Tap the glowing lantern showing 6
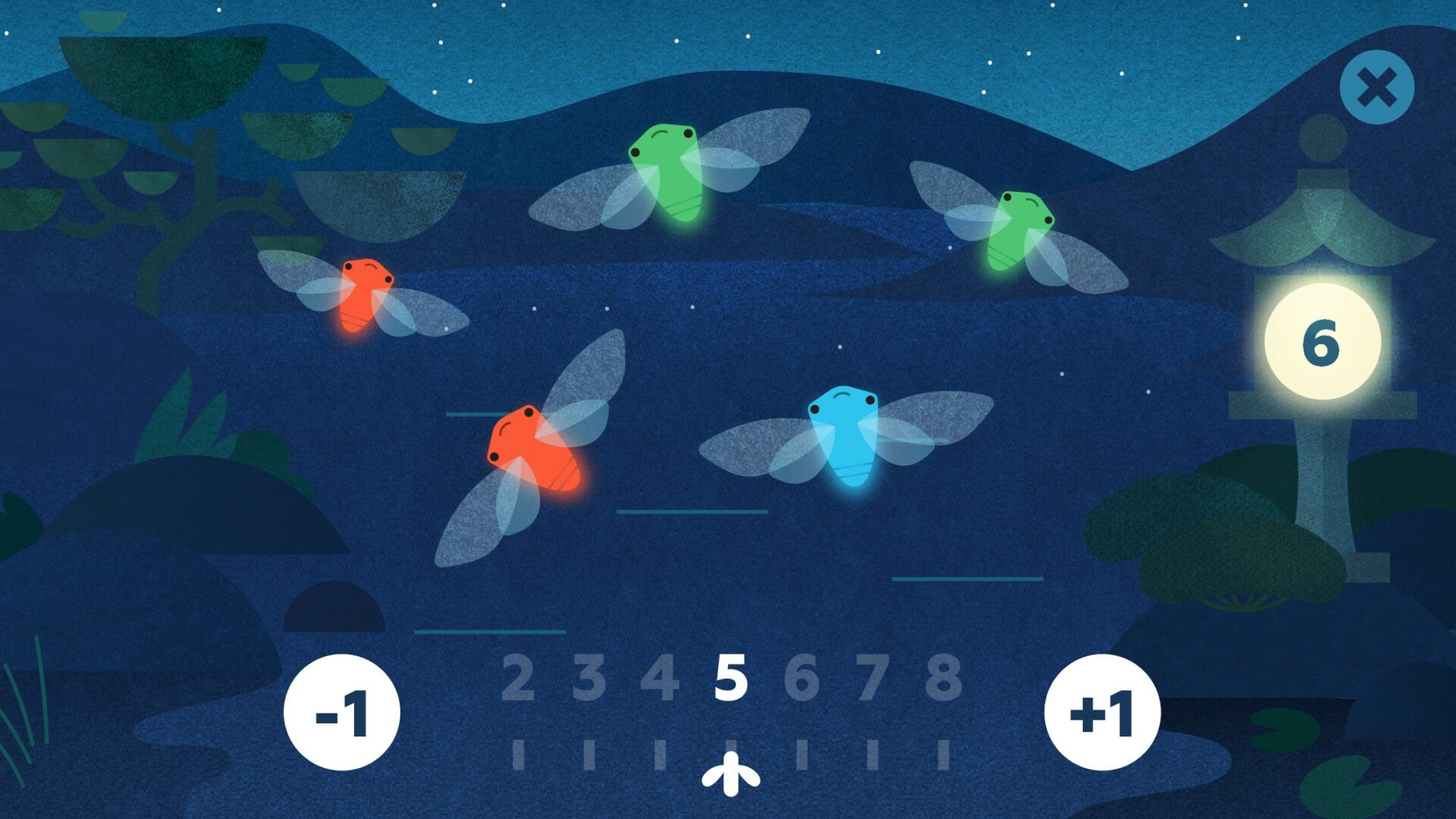 [x=1322, y=342]
